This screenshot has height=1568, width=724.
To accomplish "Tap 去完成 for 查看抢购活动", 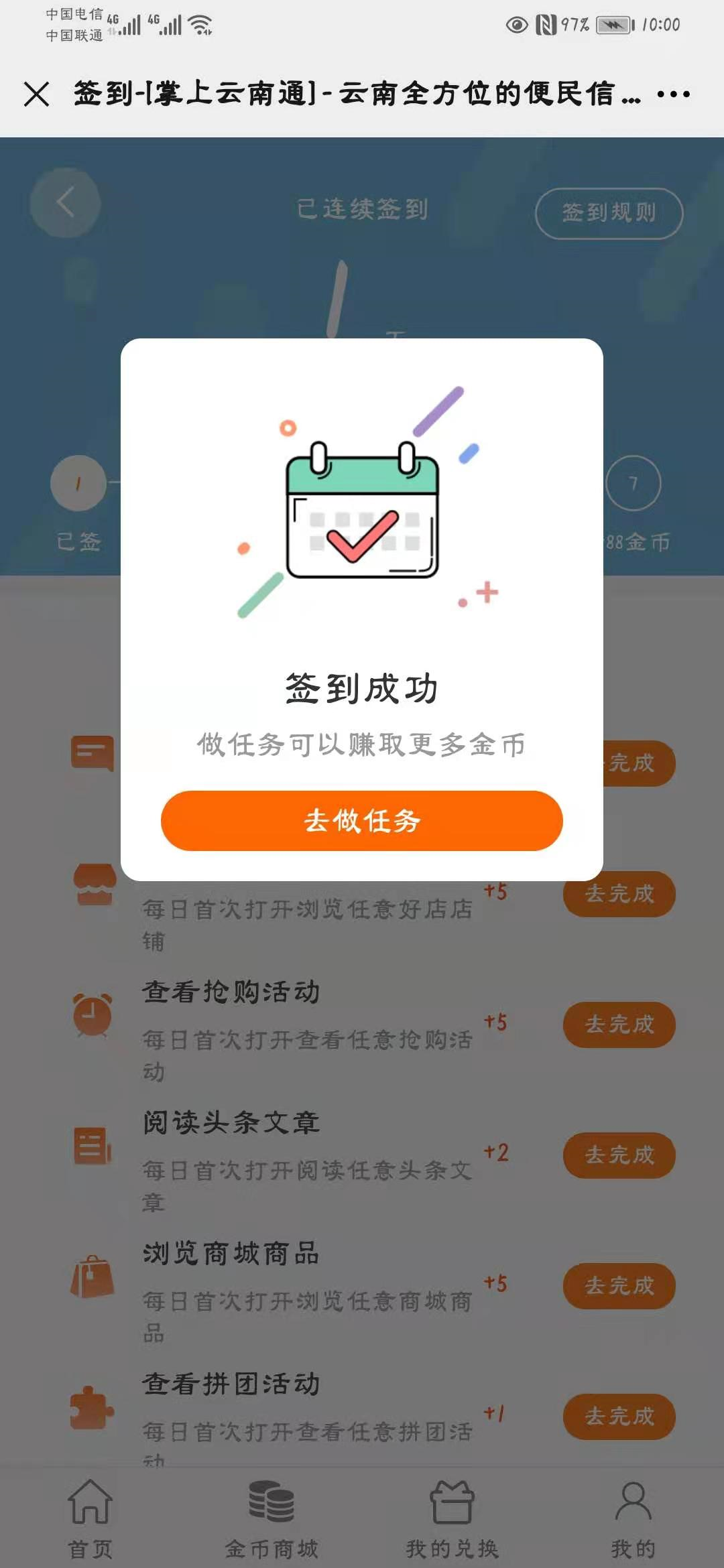I will (618, 1024).
